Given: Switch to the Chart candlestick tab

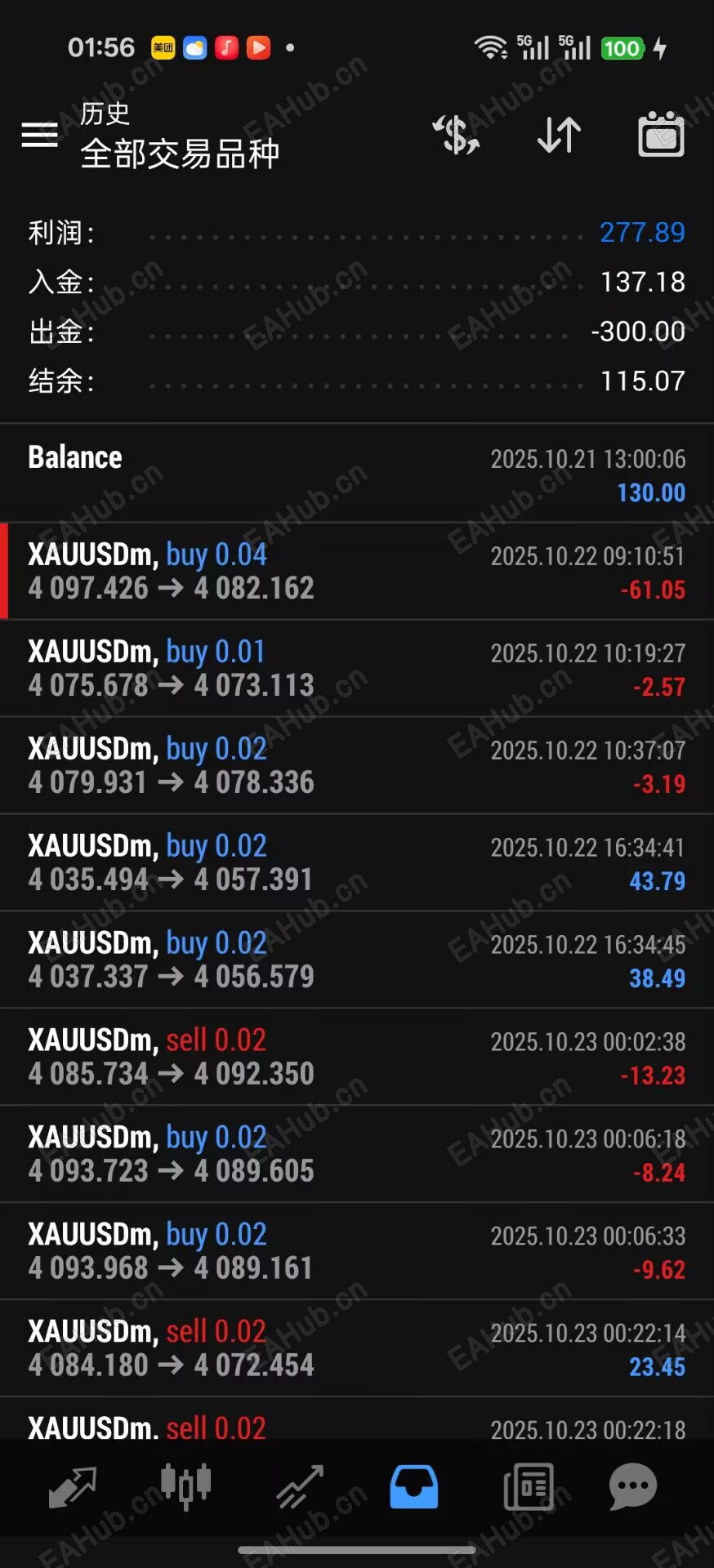Looking at the screenshot, I should pos(185,1486).
